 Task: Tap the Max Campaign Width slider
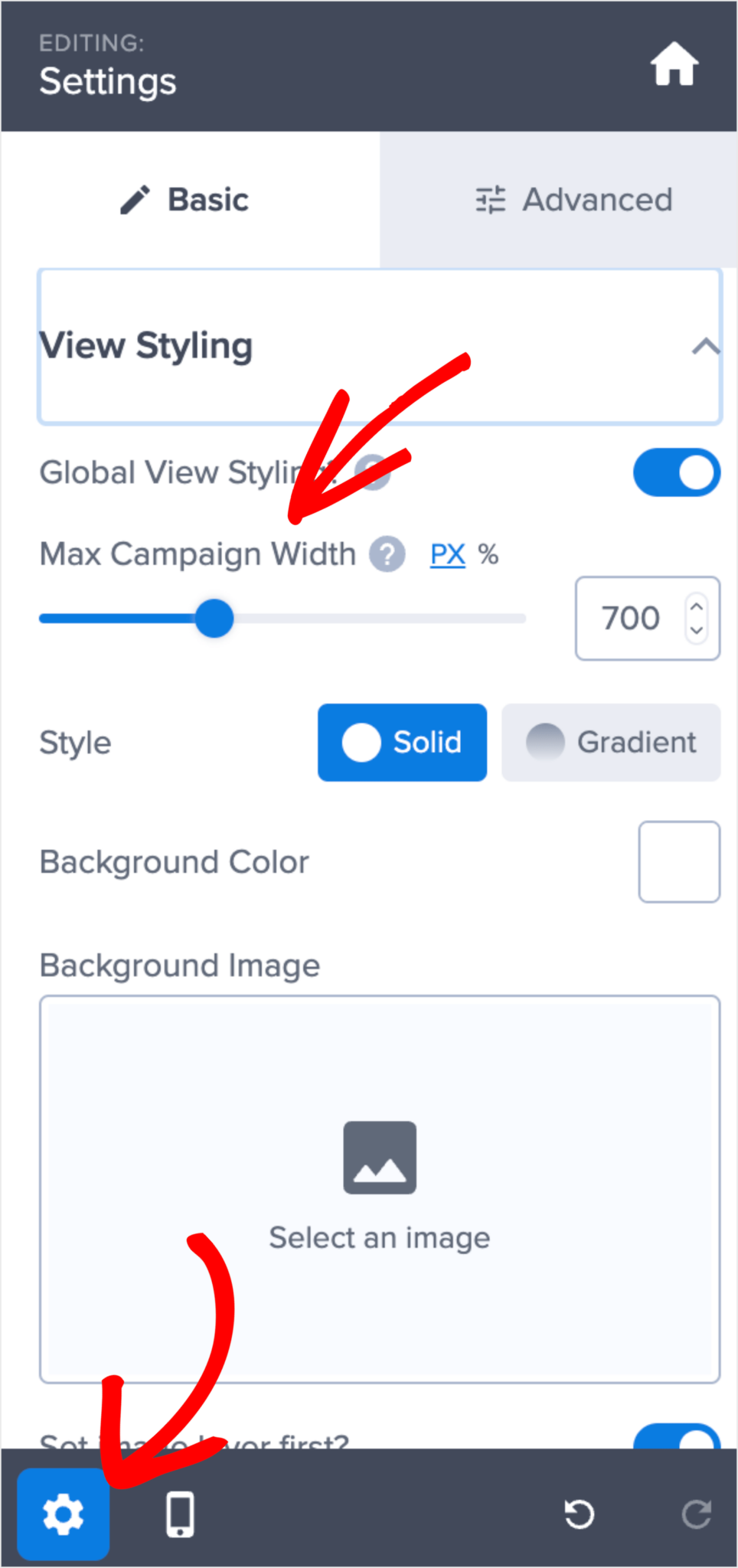(282, 619)
